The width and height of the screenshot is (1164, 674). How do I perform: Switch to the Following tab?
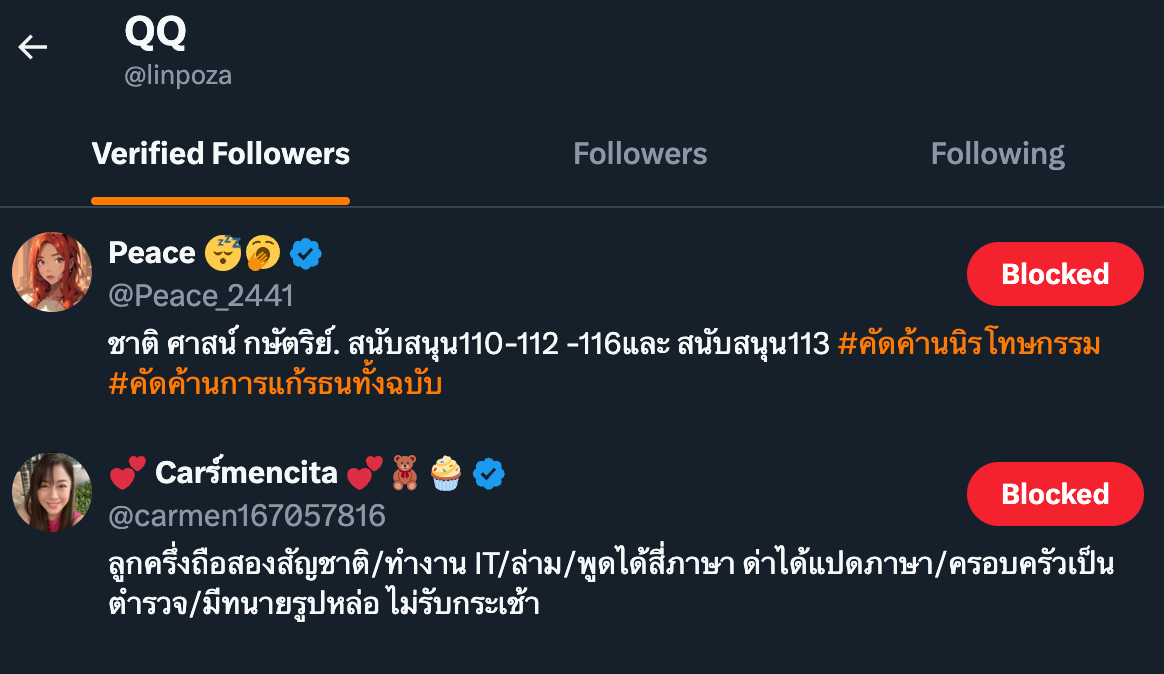(997, 154)
